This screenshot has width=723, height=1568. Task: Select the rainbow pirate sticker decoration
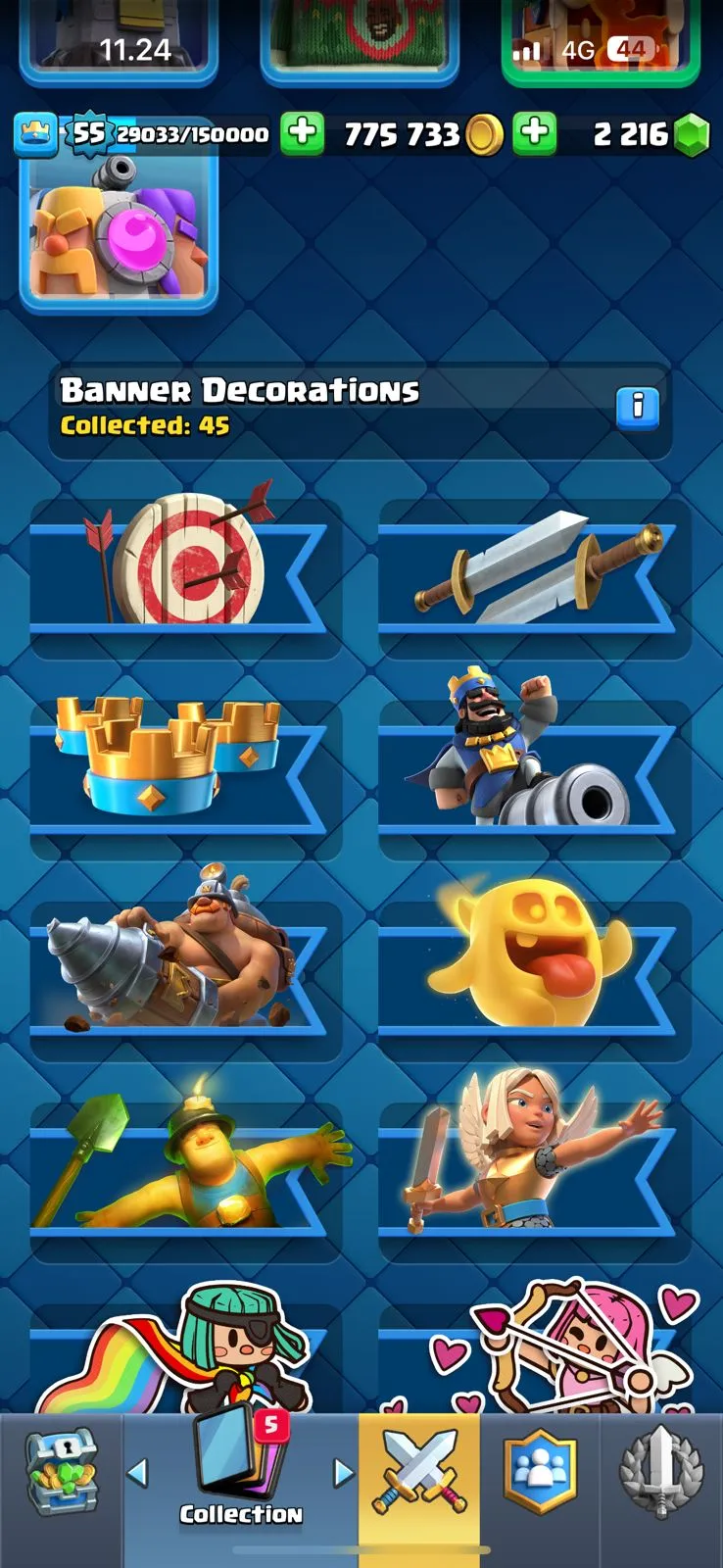tap(184, 1357)
